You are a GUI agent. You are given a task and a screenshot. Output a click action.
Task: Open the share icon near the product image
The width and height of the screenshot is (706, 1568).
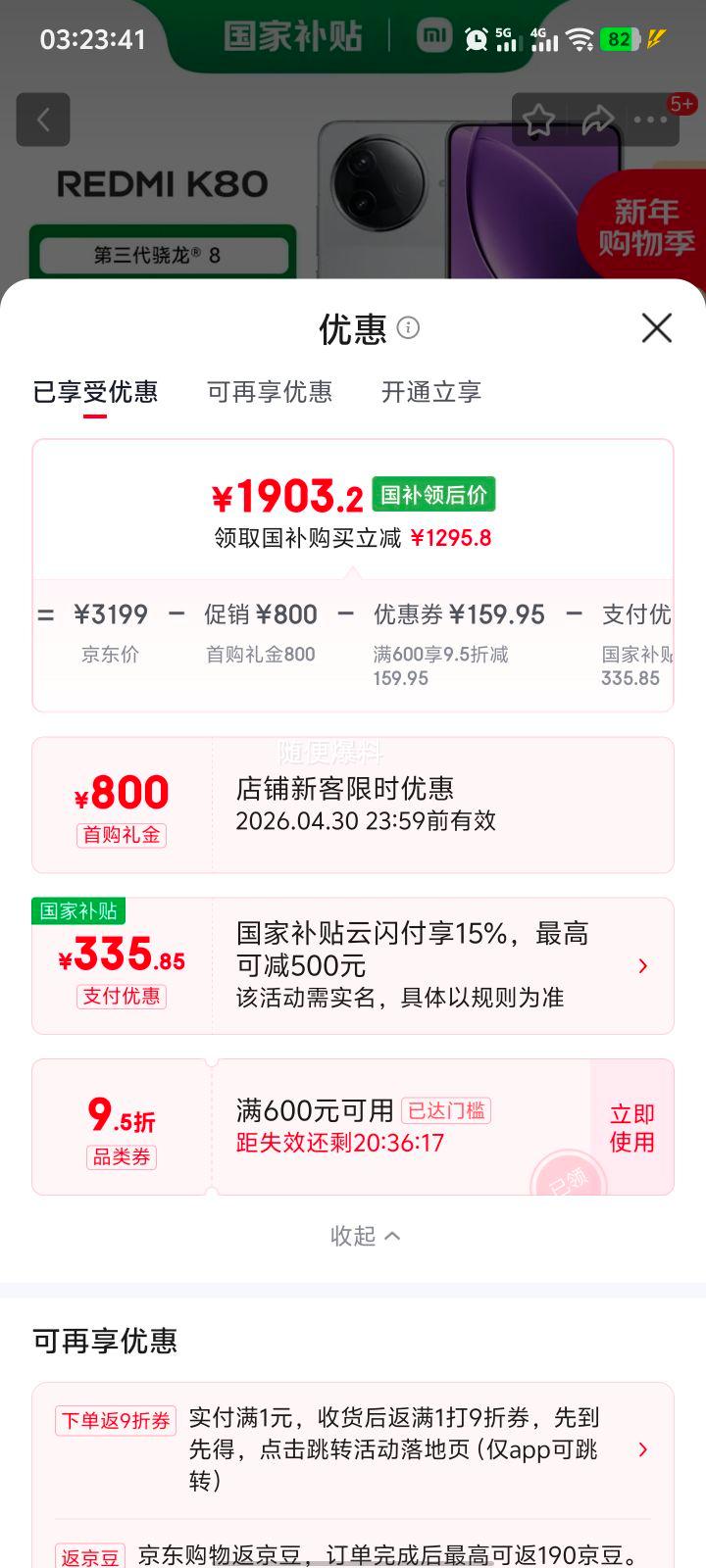[597, 119]
